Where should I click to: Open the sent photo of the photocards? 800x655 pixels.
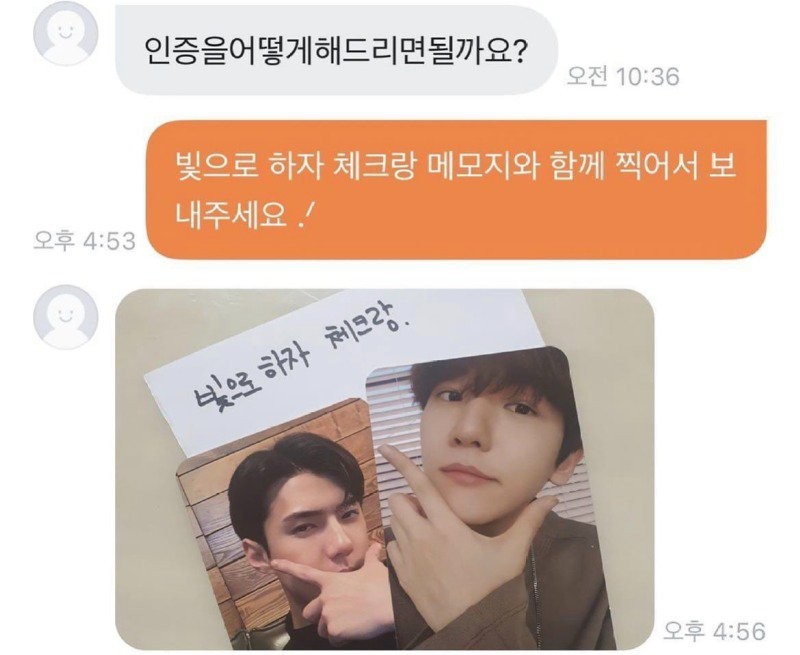(385, 468)
